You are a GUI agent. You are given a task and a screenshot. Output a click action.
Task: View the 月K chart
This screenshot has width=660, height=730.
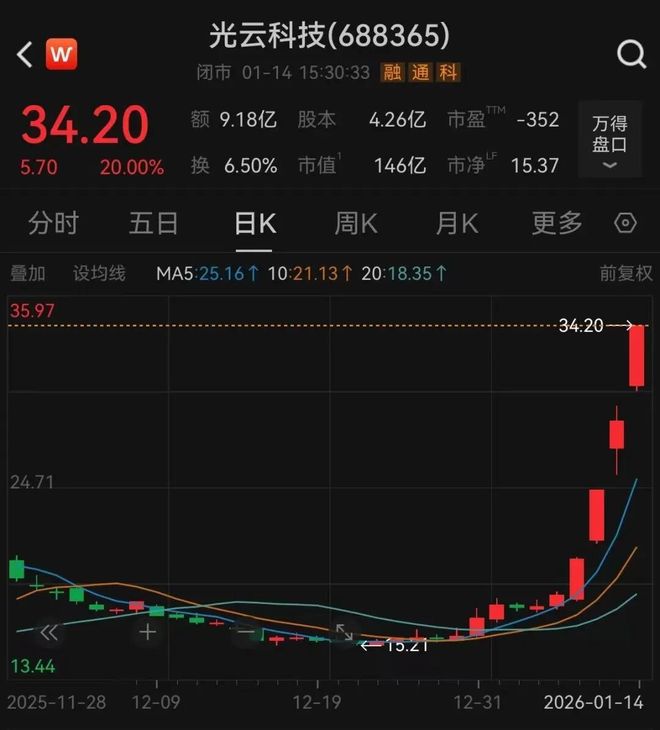456,223
